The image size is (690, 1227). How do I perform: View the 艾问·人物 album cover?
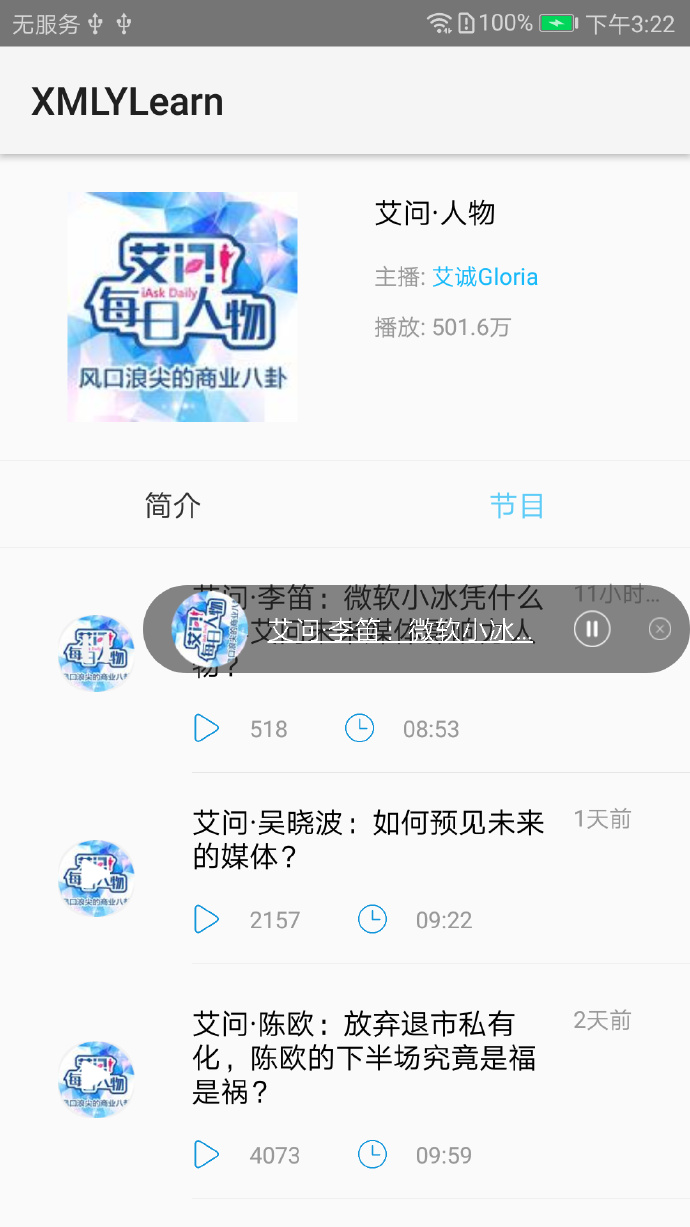[x=182, y=307]
